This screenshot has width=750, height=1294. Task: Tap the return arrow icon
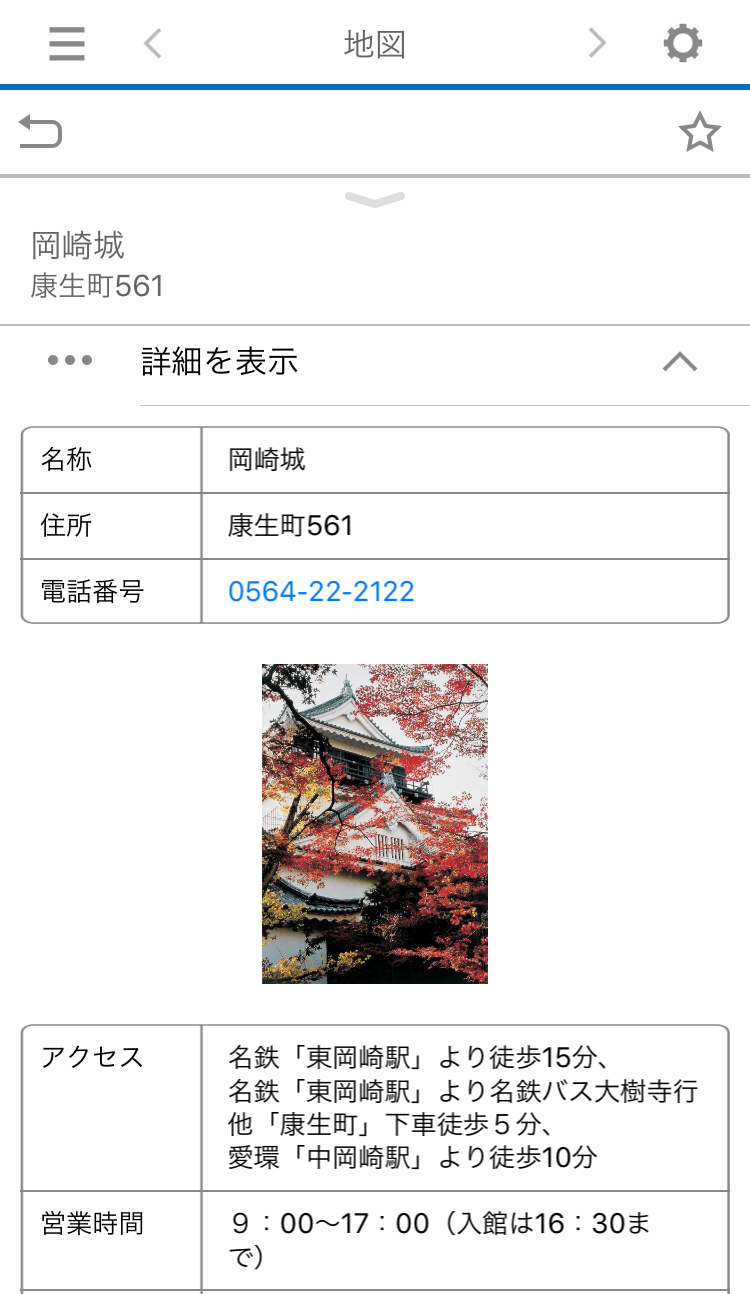click(x=40, y=131)
